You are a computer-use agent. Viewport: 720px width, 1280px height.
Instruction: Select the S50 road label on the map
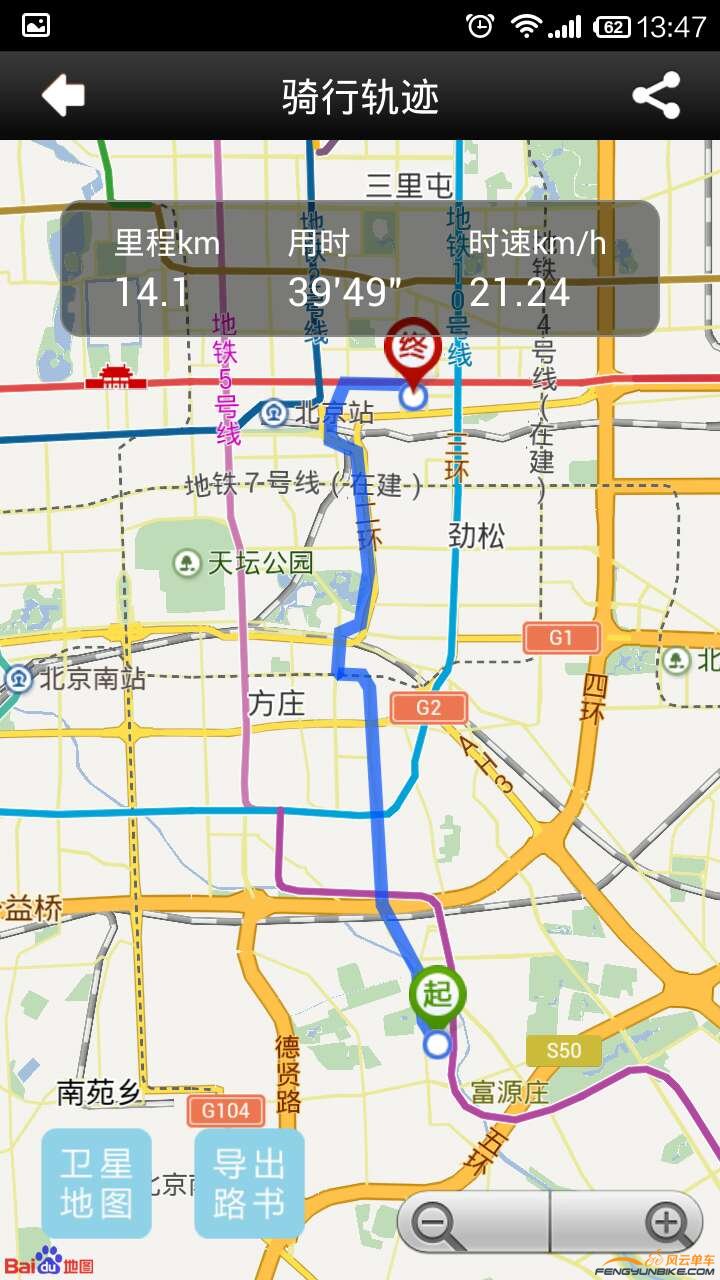click(563, 1052)
